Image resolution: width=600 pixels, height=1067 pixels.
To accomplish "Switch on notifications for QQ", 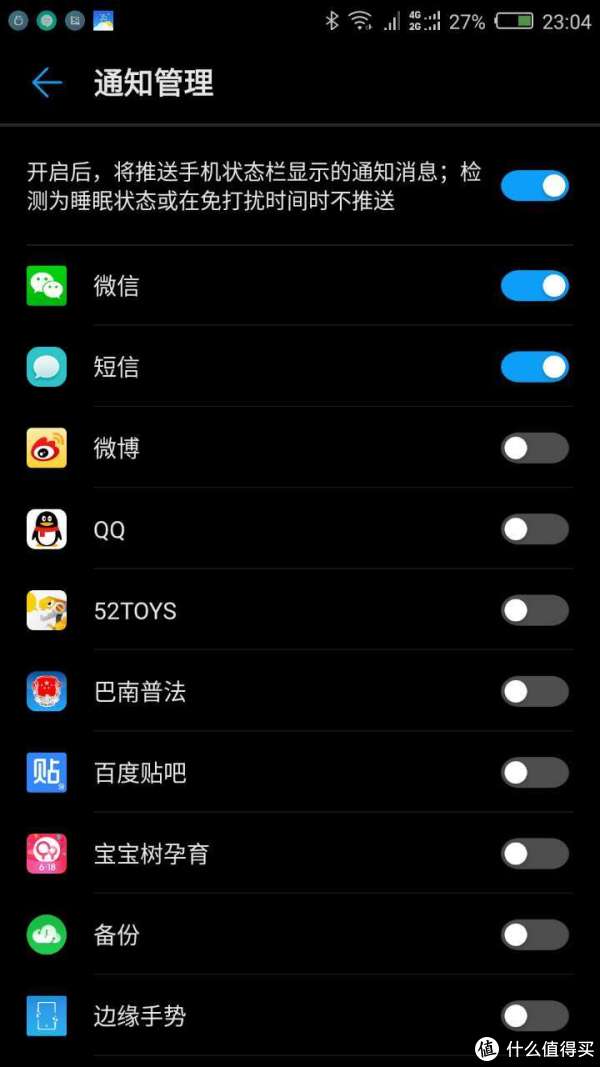I will click(x=534, y=529).
